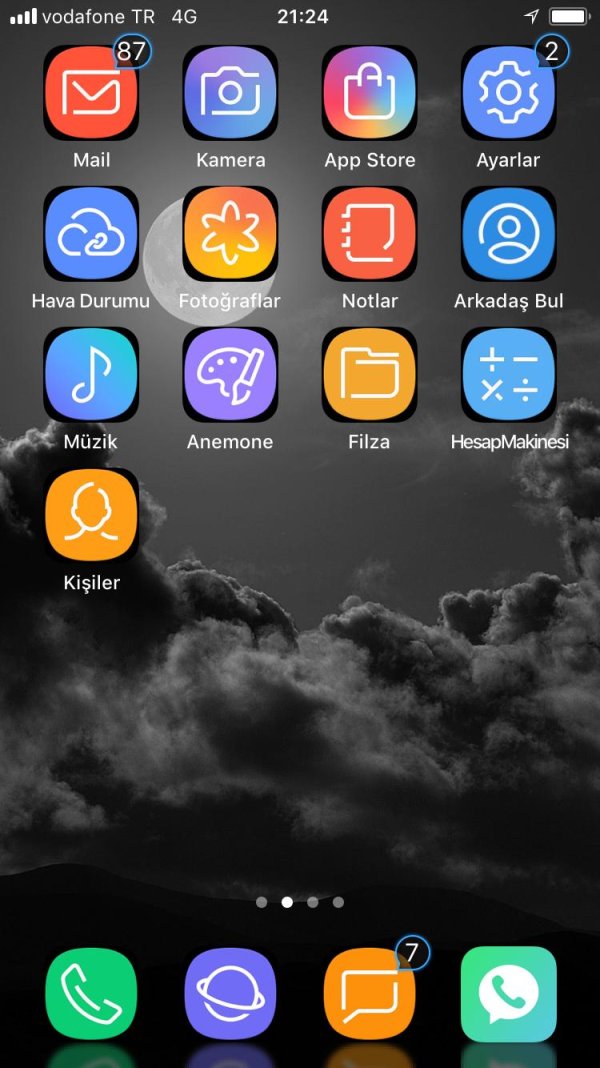
Task: Launch the planet browser app in dock
Action: [230, 994]
